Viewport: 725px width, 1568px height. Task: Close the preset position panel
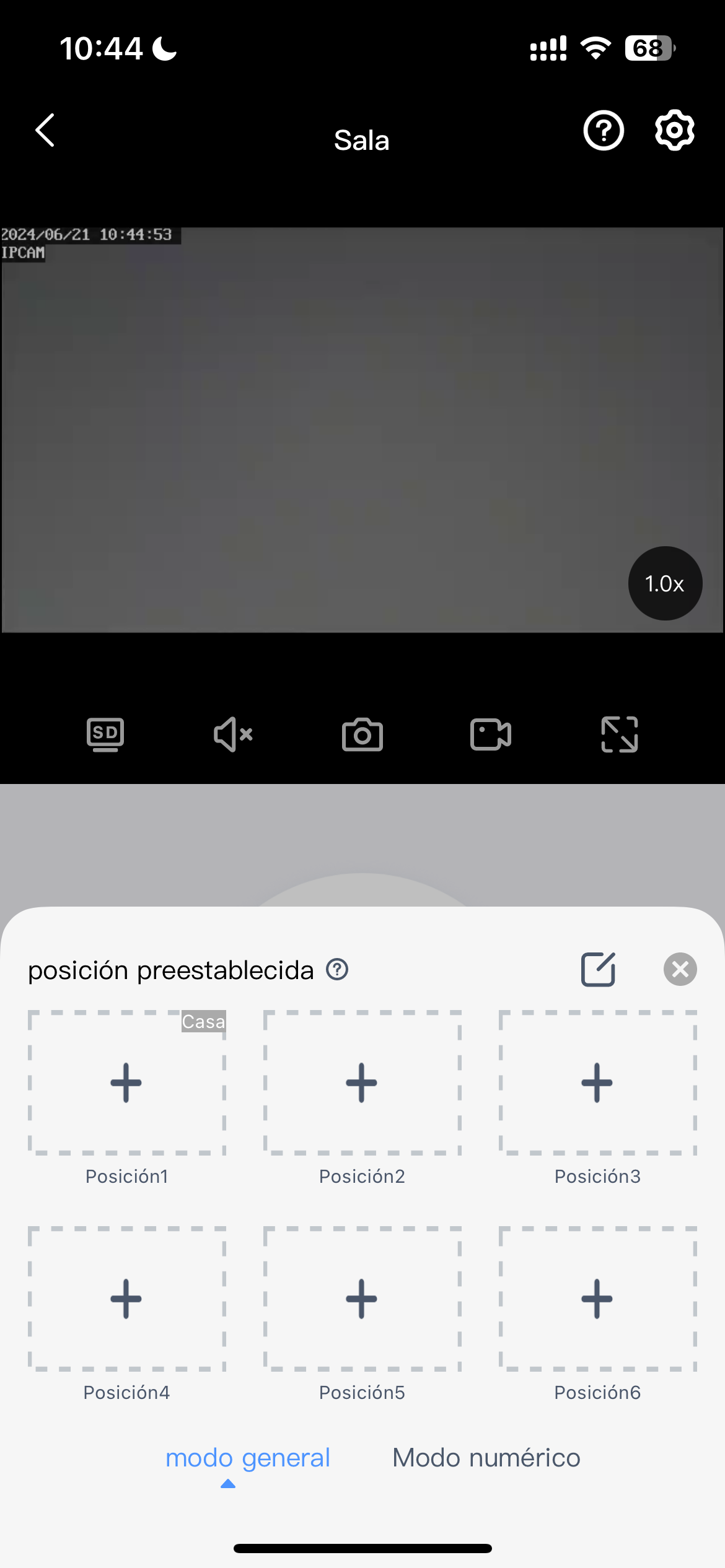point(680,969)
